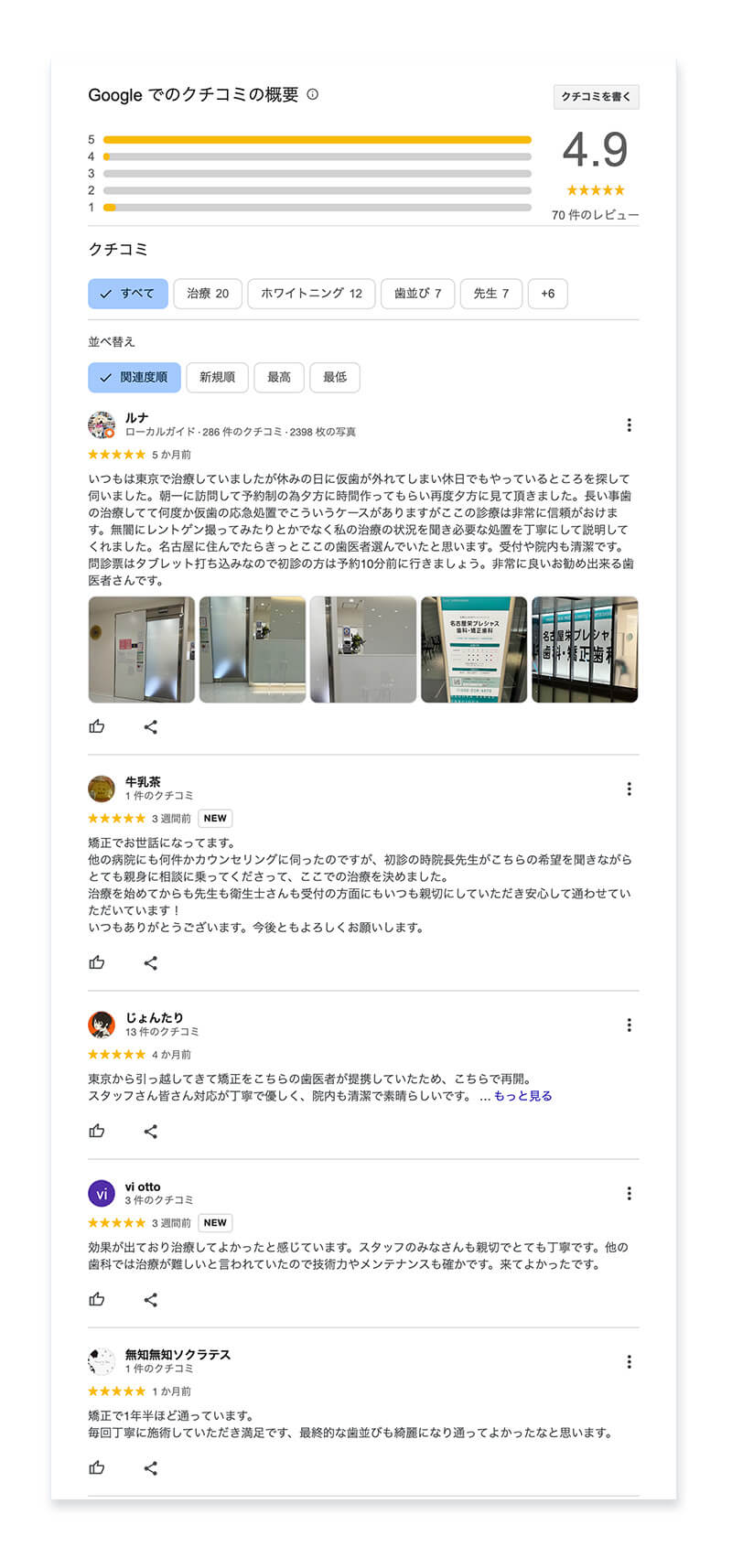Open overflow menu on 無知無知ソクラテス's review
This screenshot has height=1568, width=732.
(629, 1362)
